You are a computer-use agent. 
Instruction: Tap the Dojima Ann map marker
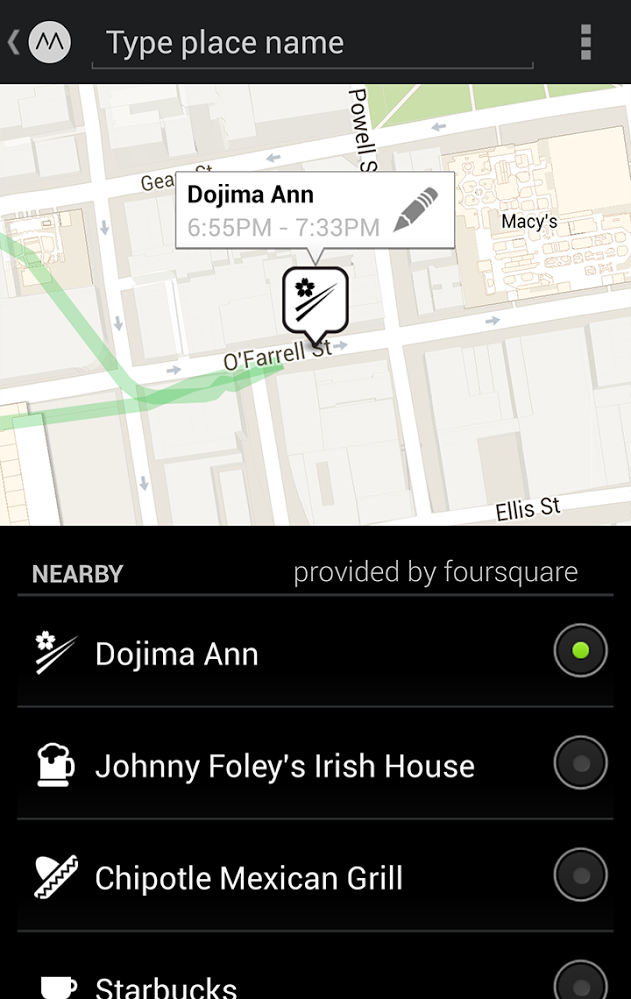(315, 302)
